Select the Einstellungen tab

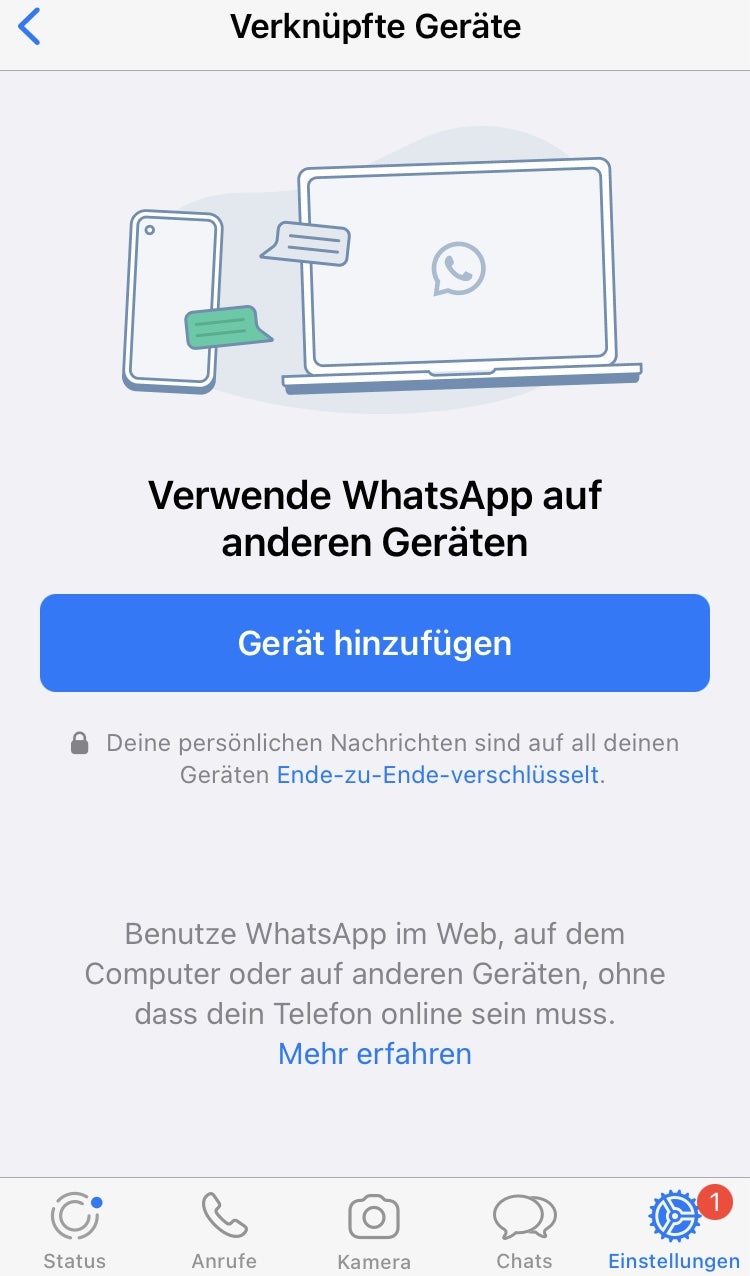click(x=674, y=1230)
